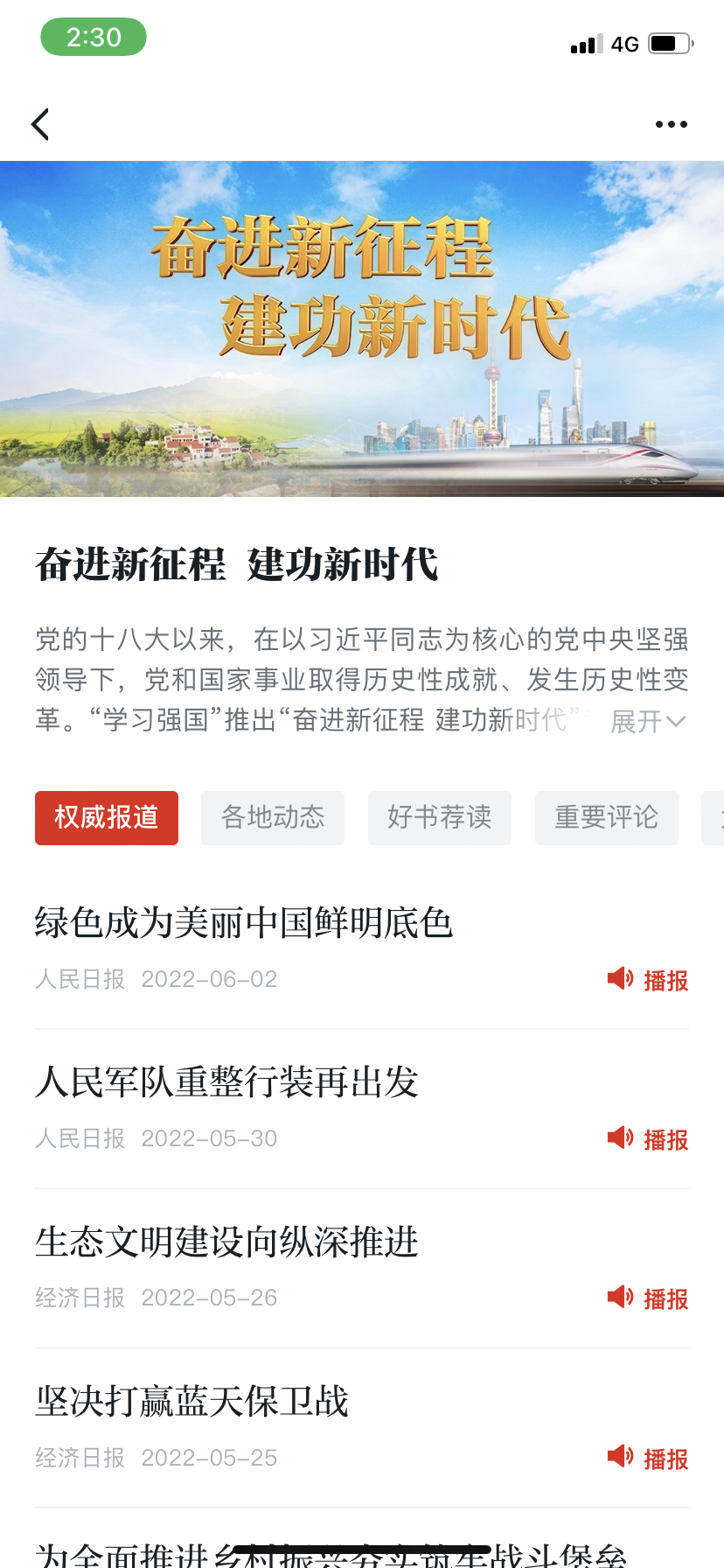The image size is (724, 1568).
Task: Open article 人民军队重整行装再出发
Action: pos(226,1081)
